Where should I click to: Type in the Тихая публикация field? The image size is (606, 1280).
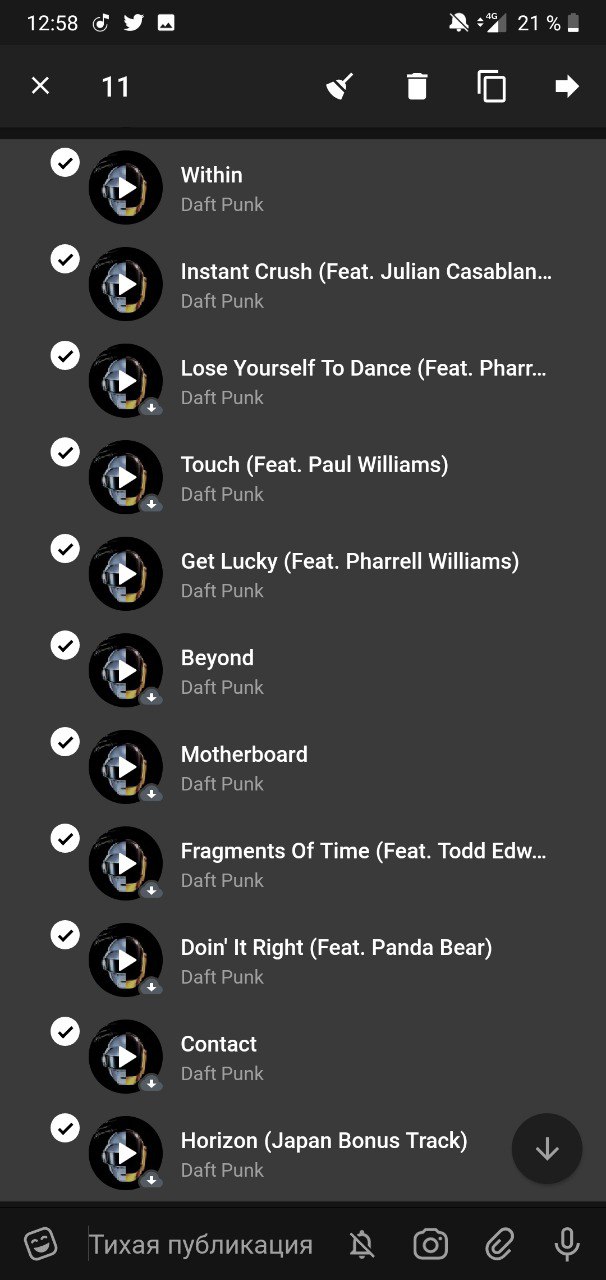point(210,1244)
